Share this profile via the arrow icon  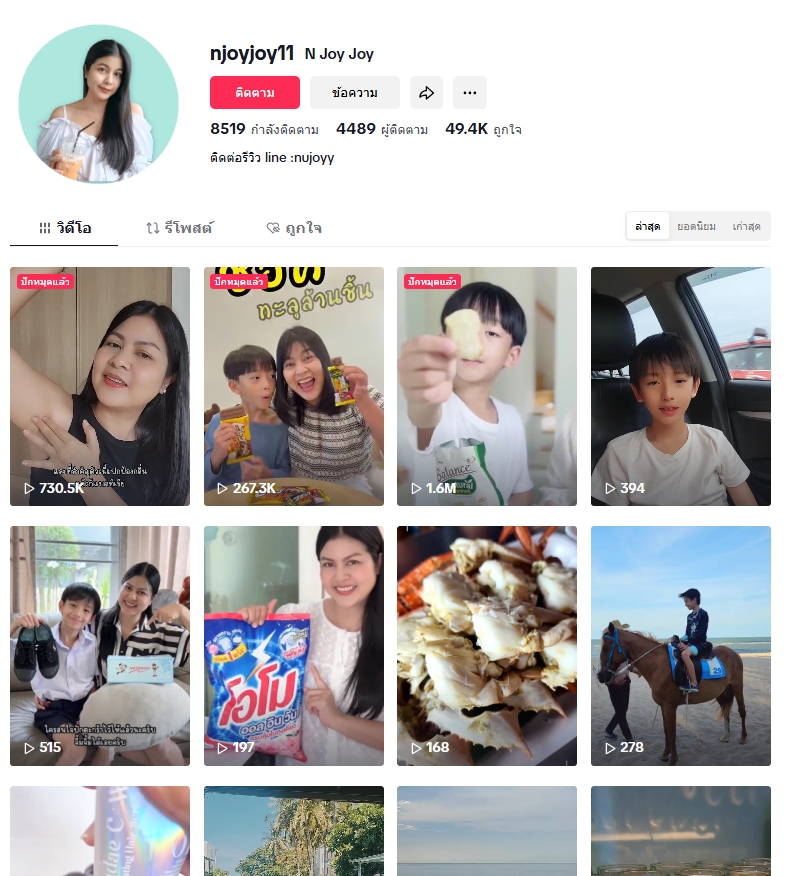(x=426, y=92)
